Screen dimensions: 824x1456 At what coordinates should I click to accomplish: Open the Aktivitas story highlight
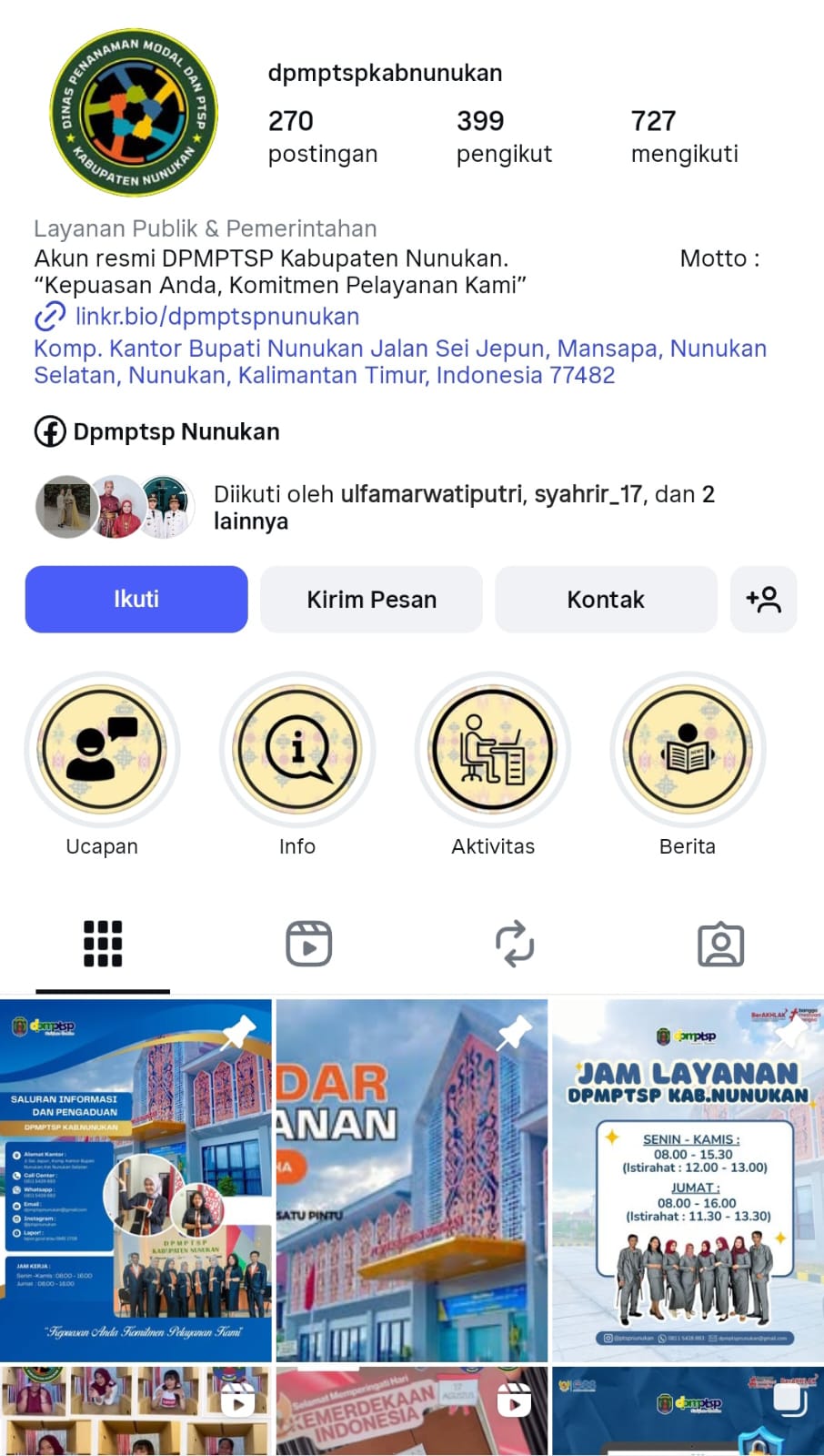click(x=493, y=749)
